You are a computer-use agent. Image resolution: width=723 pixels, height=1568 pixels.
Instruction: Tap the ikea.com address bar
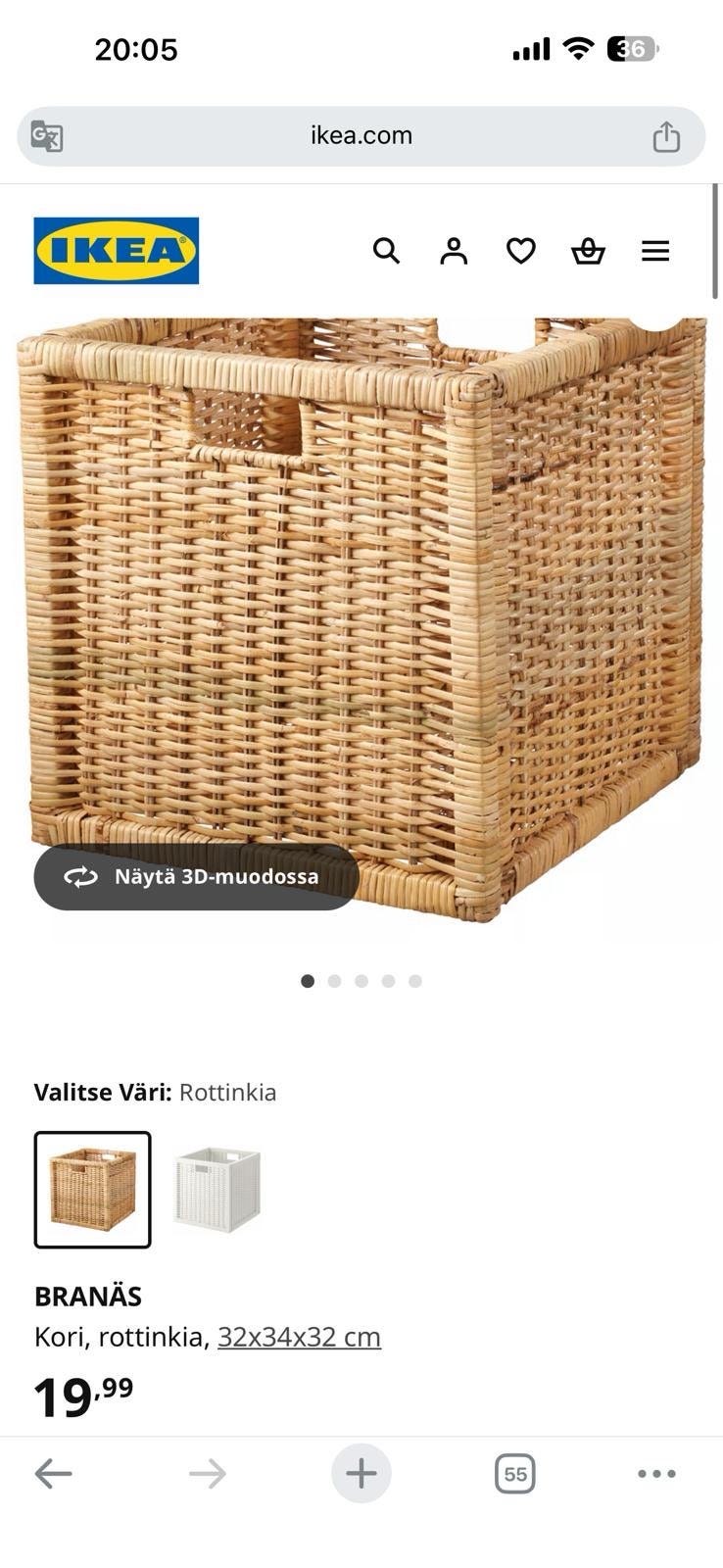coord(361,136)
